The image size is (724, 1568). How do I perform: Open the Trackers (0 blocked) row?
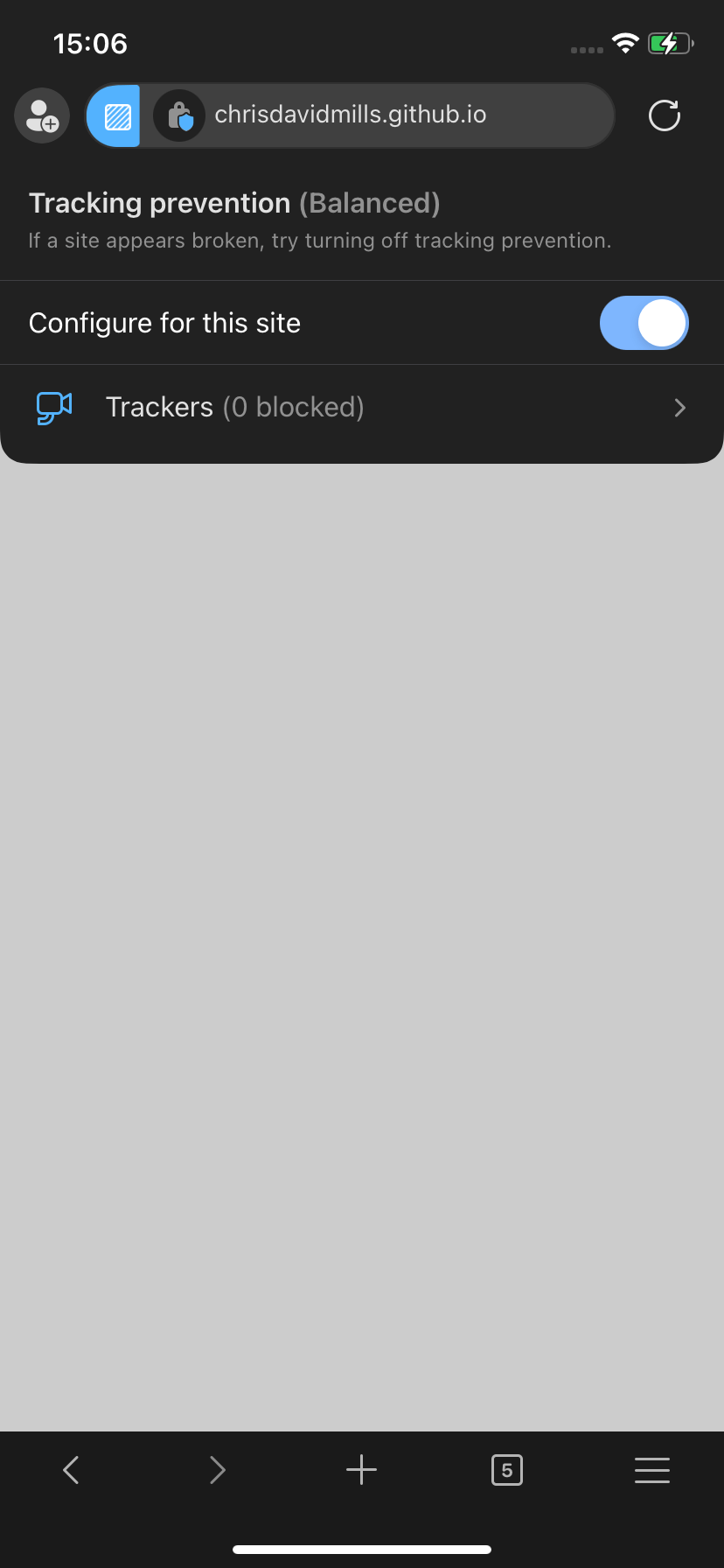[362, 408]
